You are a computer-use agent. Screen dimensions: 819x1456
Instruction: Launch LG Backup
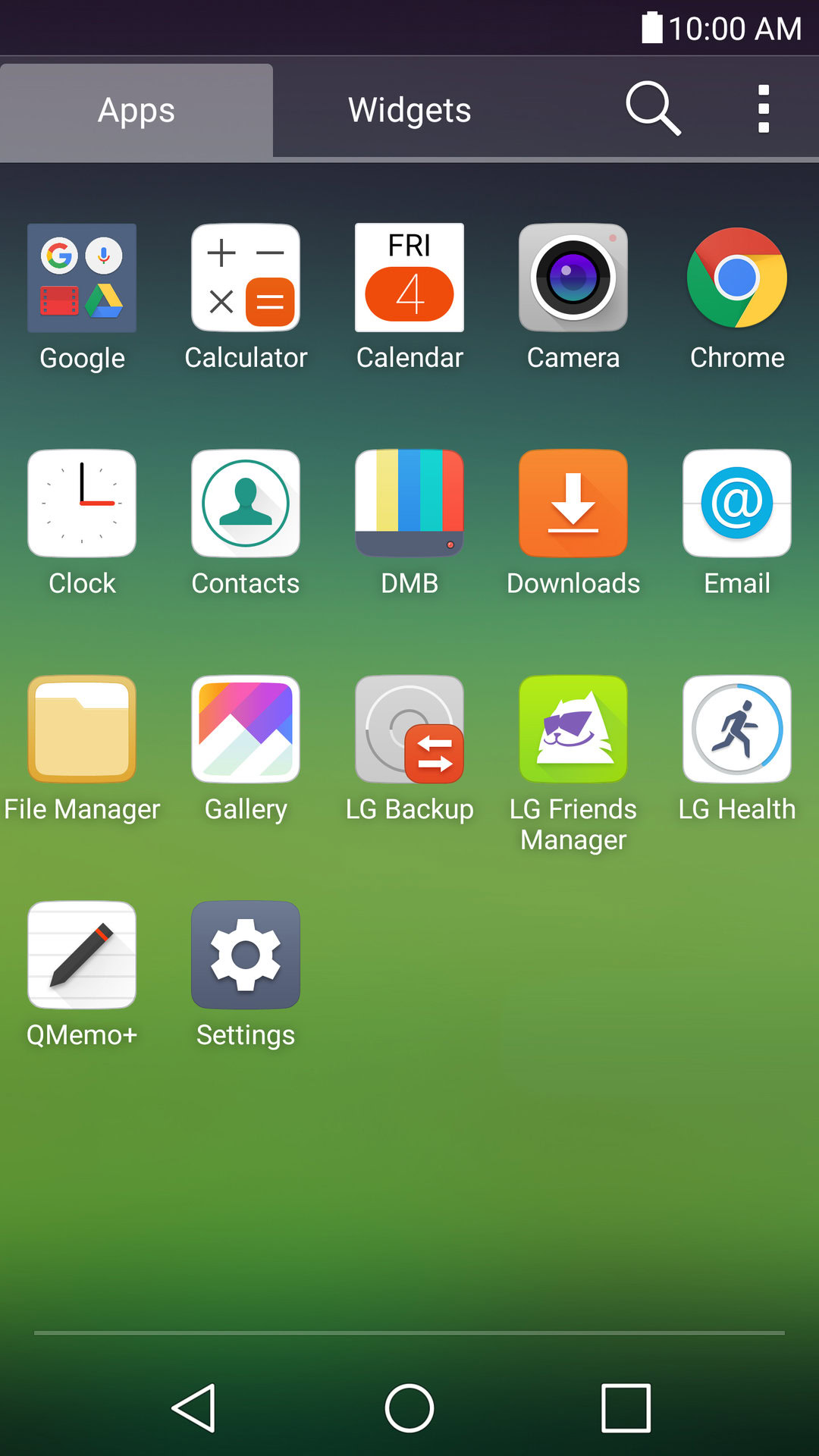tap(409, 730)
